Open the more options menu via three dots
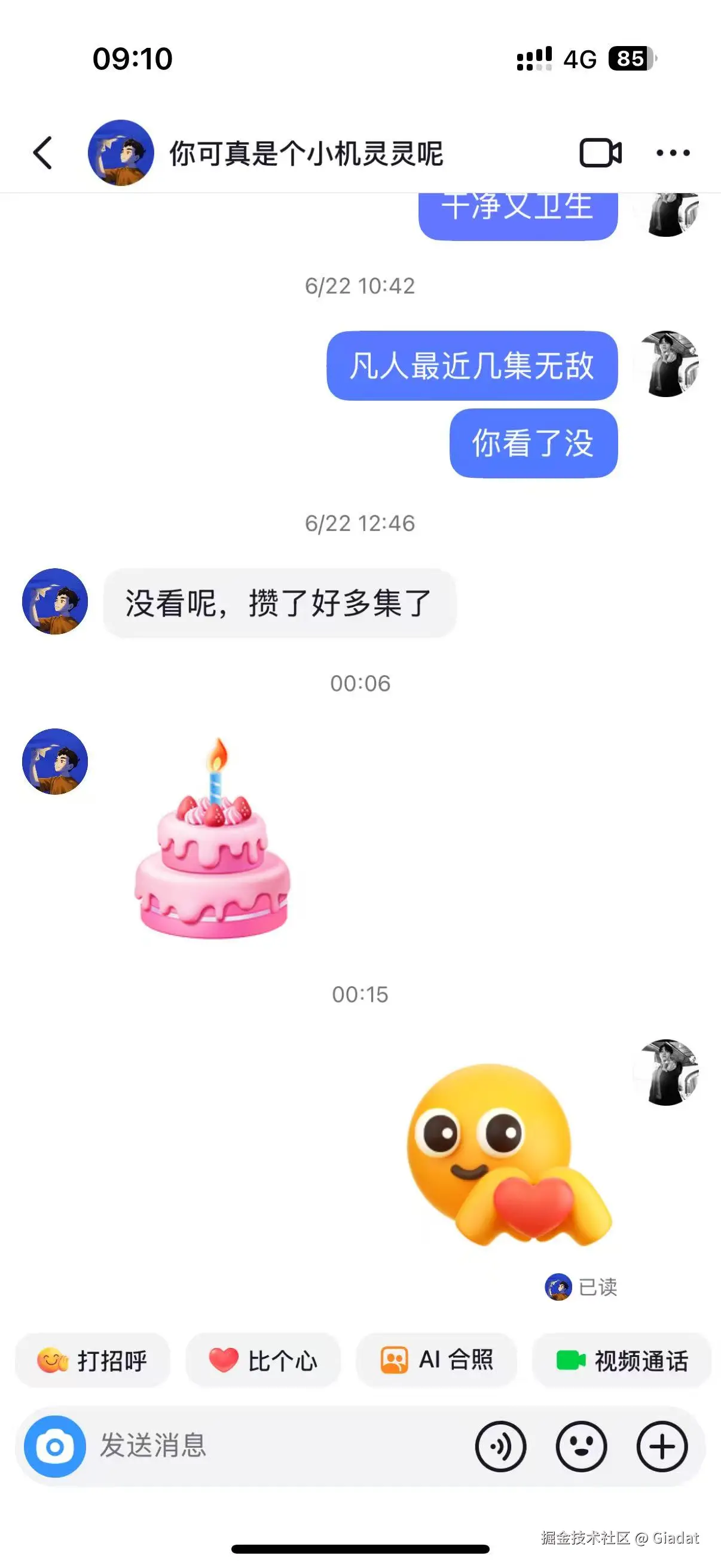The image size is (721, 1568). 671,153
